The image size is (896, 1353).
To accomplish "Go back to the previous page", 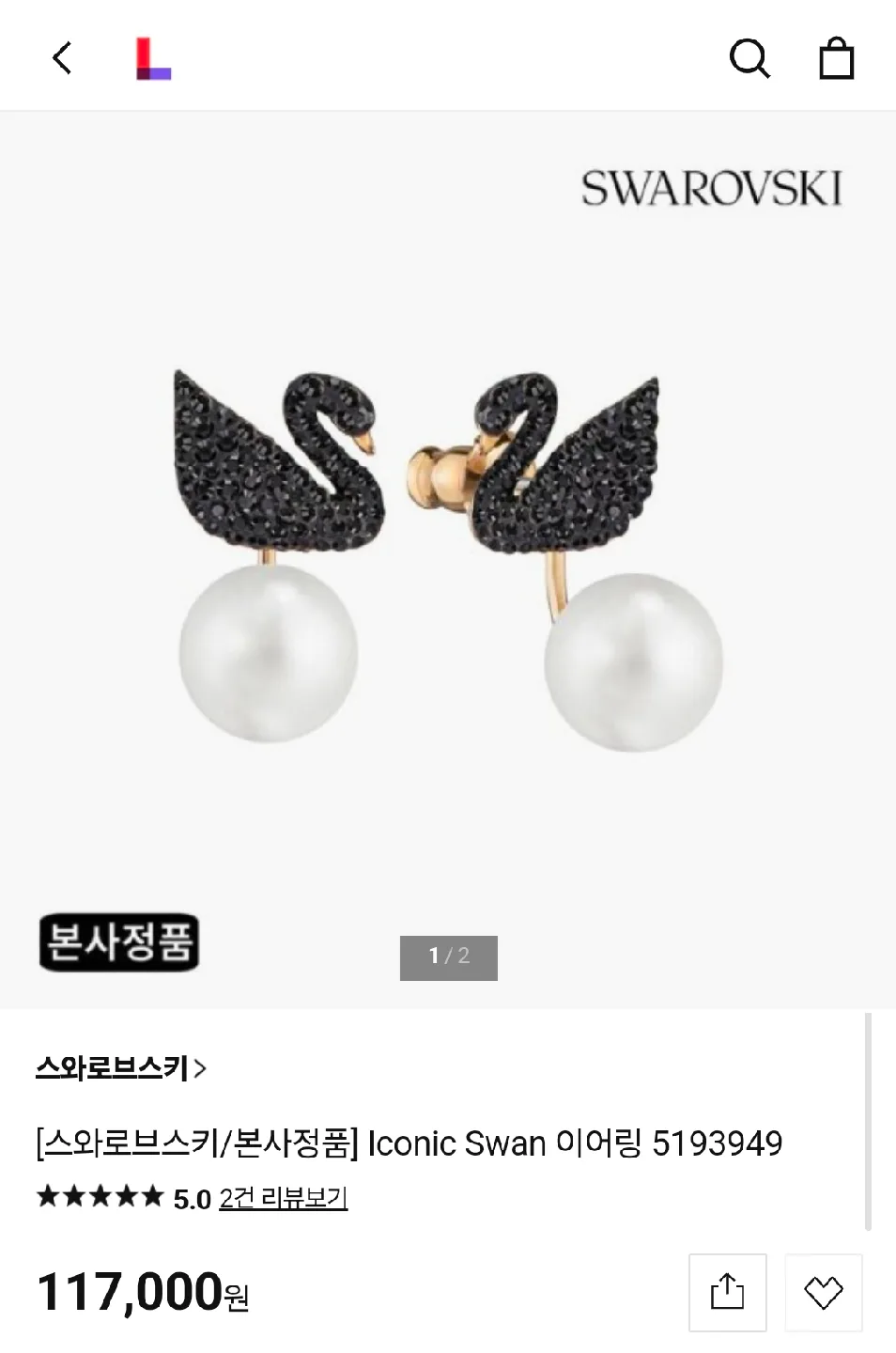I will coord(62,58).
